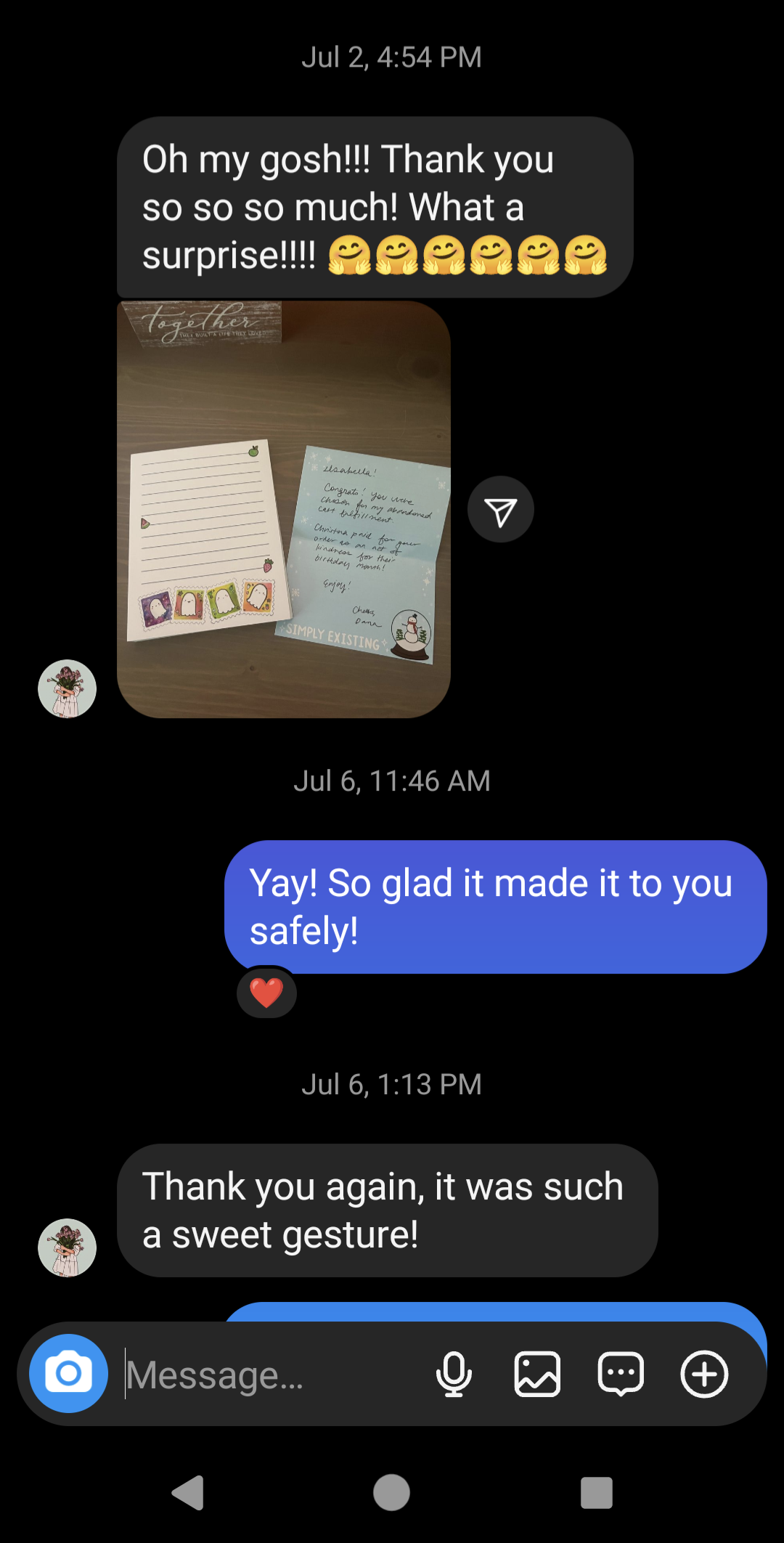Record a voice message with the microphone
The width and height of the screenshot is (784, 1543).
click(454, 1374)
